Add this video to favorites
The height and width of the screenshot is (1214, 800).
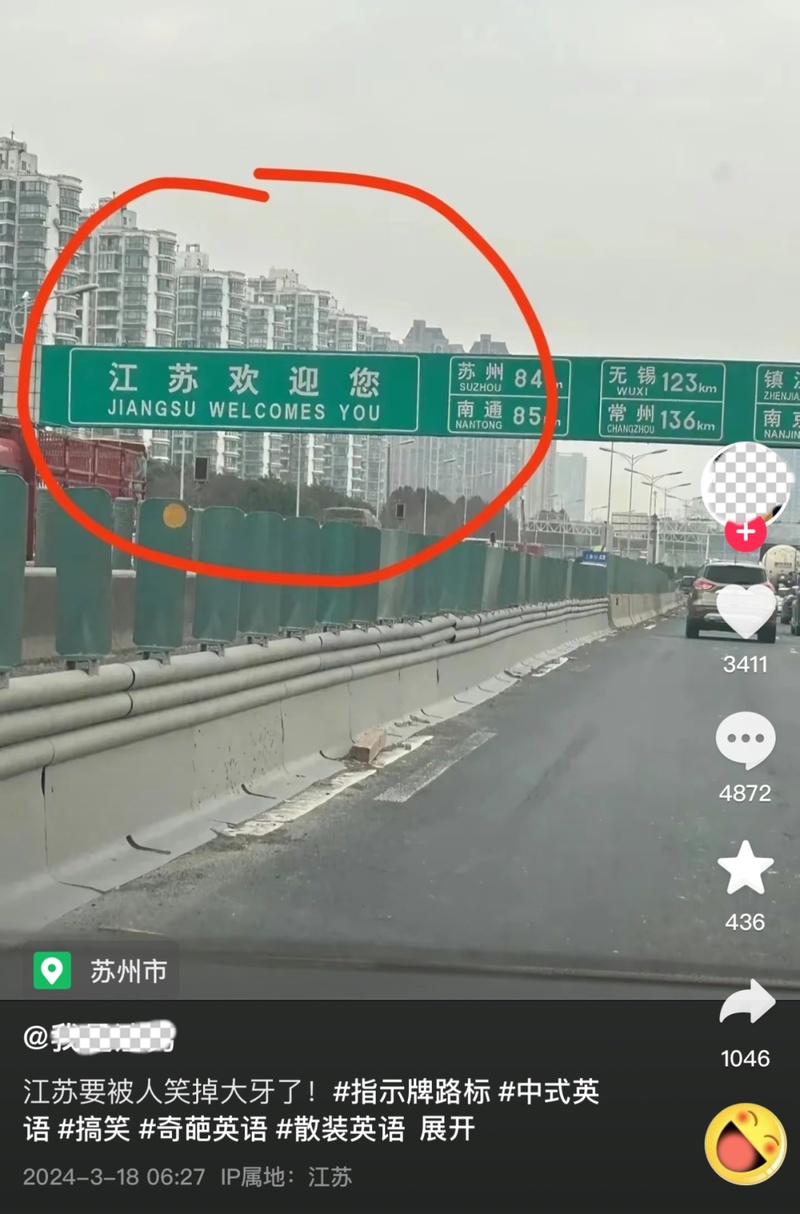pos(745,868)
